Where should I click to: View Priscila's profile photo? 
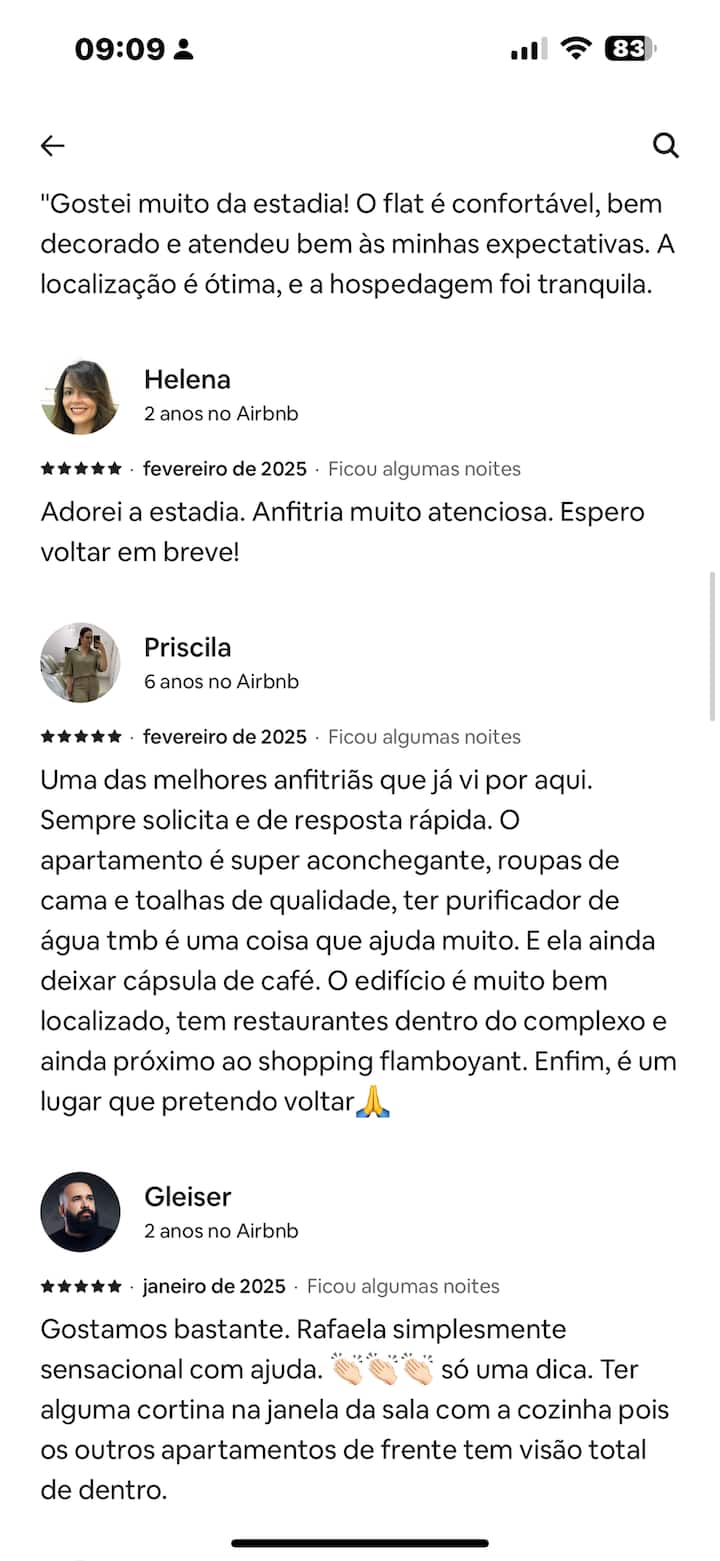coord(80,663)
